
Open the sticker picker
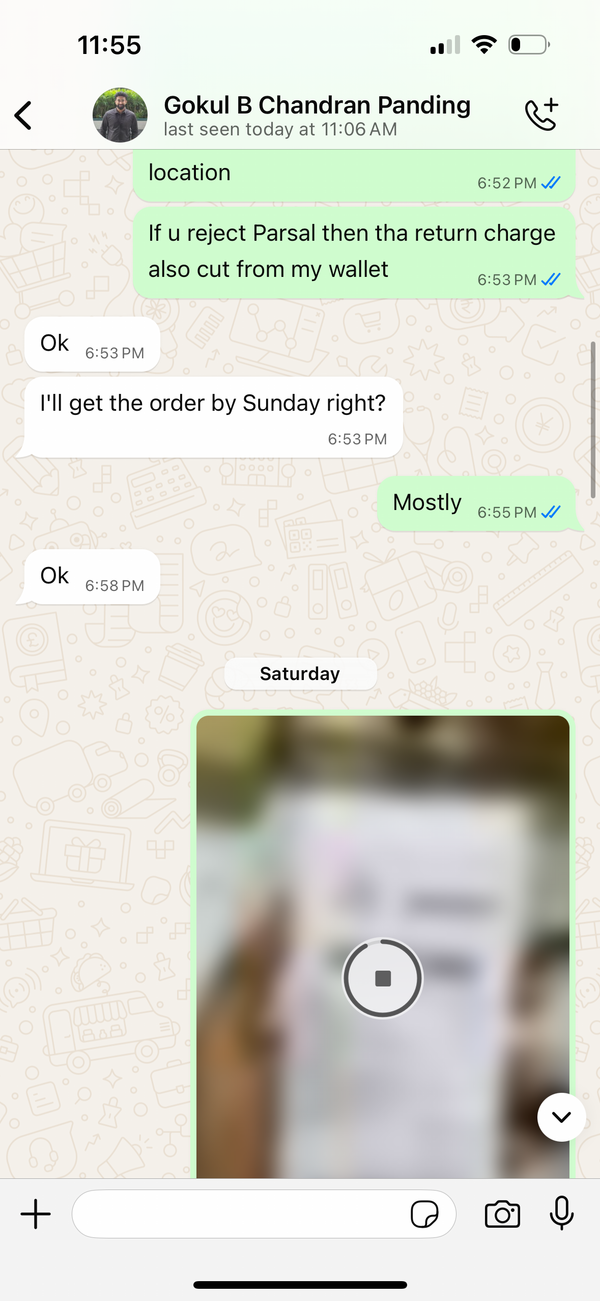(x=425, y=1214)
